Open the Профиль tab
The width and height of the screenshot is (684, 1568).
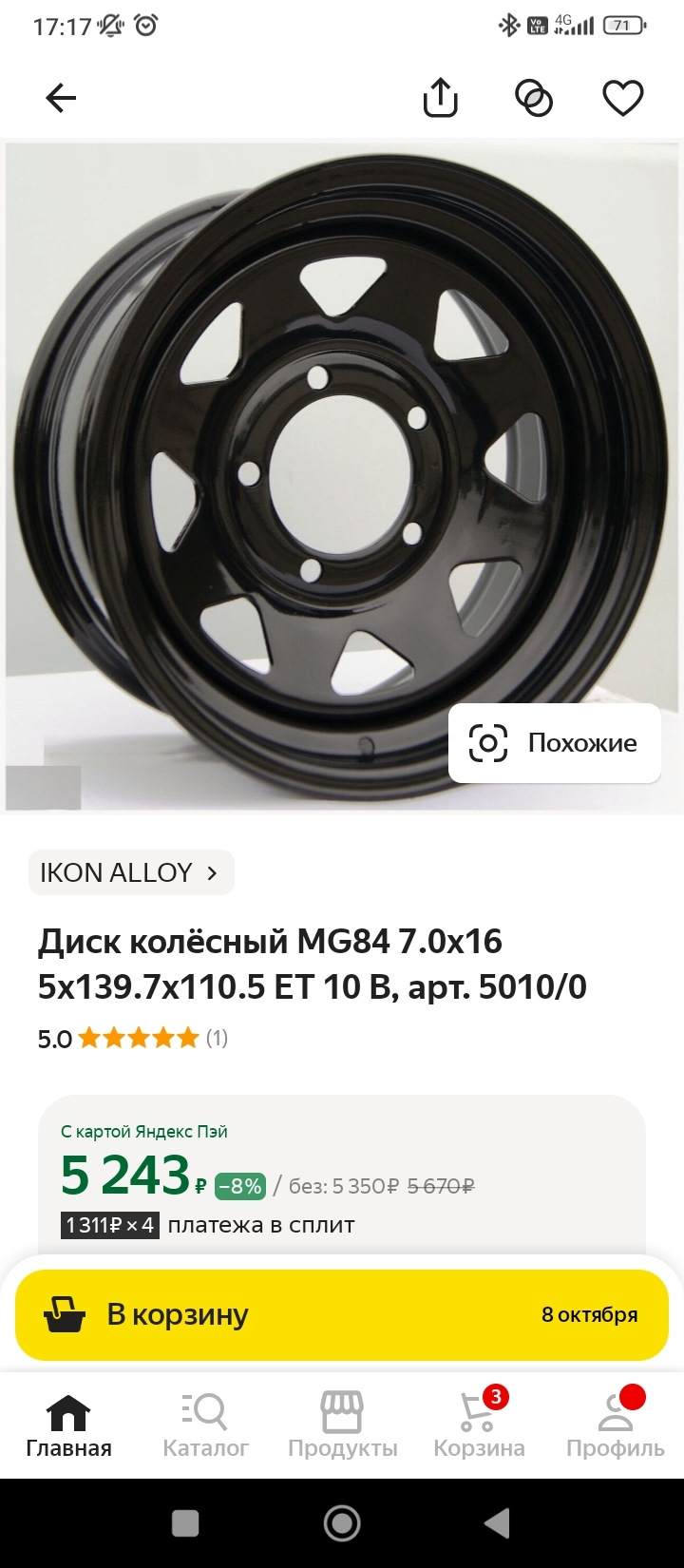[616, 1425]
